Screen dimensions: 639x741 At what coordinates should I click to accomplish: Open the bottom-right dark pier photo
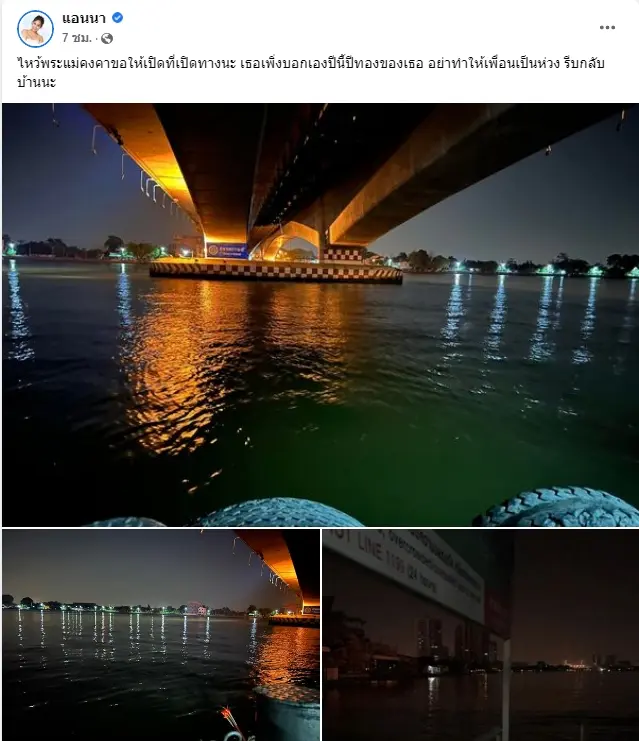[x=480, y=635]
